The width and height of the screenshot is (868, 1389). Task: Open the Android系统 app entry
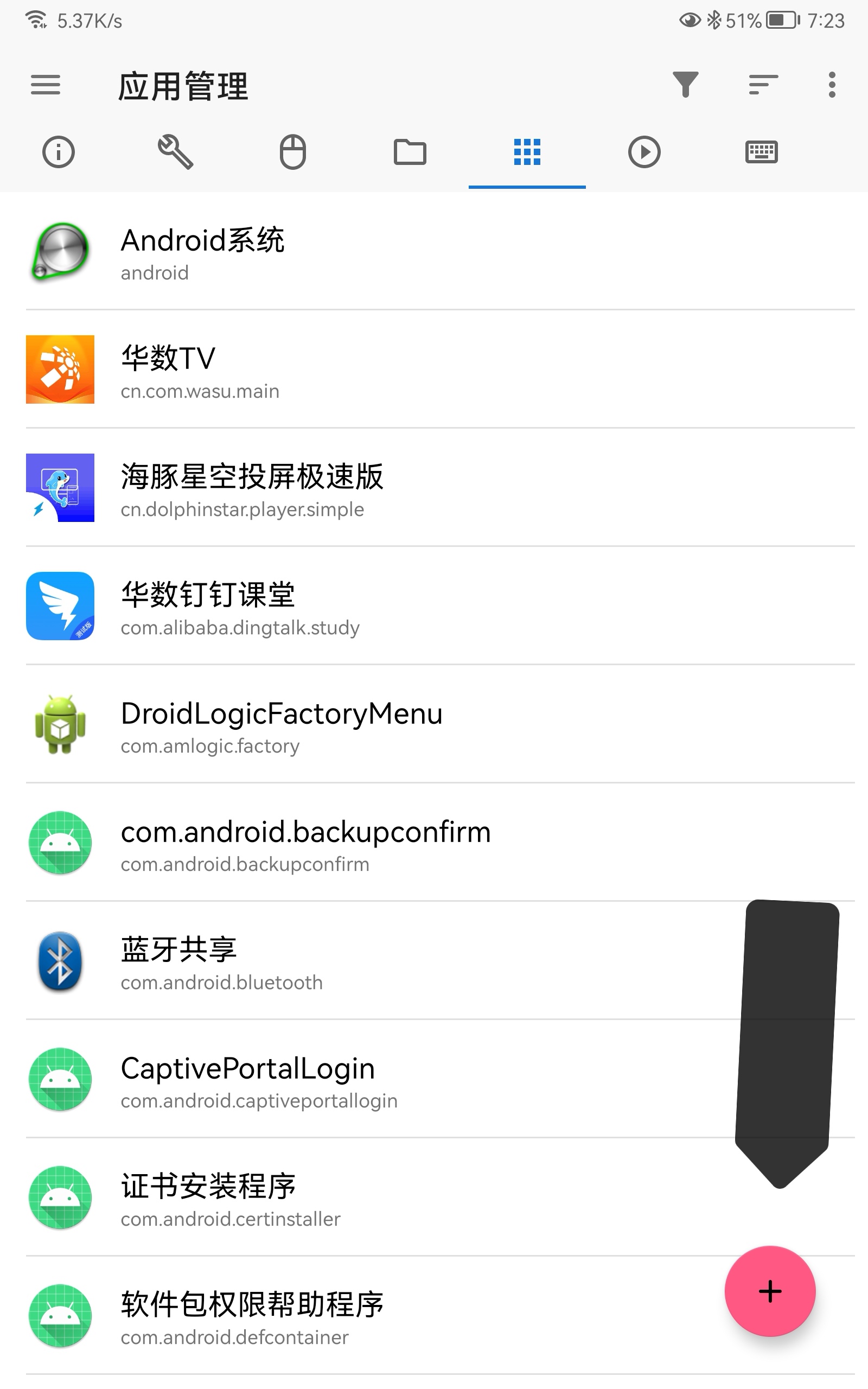(344, 252)
